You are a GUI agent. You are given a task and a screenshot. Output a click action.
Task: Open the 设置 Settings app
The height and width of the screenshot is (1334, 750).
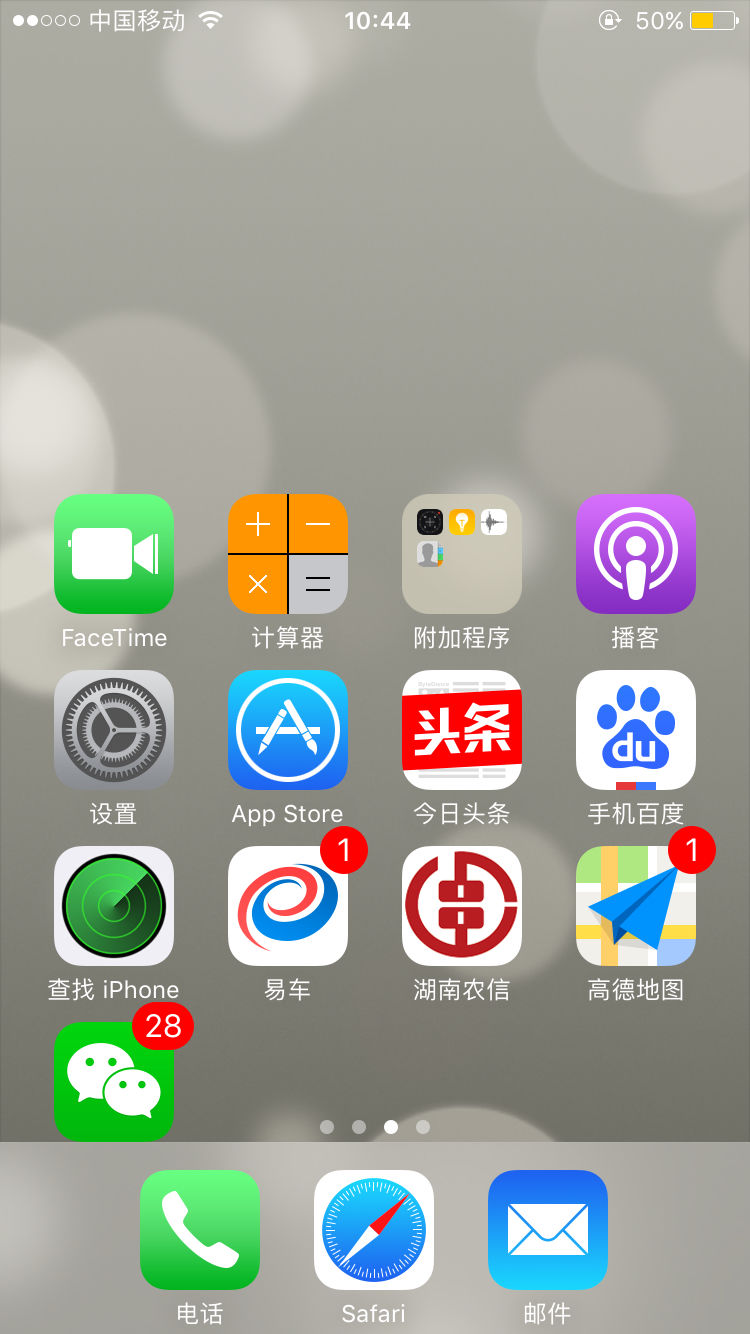click(x=114, y=730)
